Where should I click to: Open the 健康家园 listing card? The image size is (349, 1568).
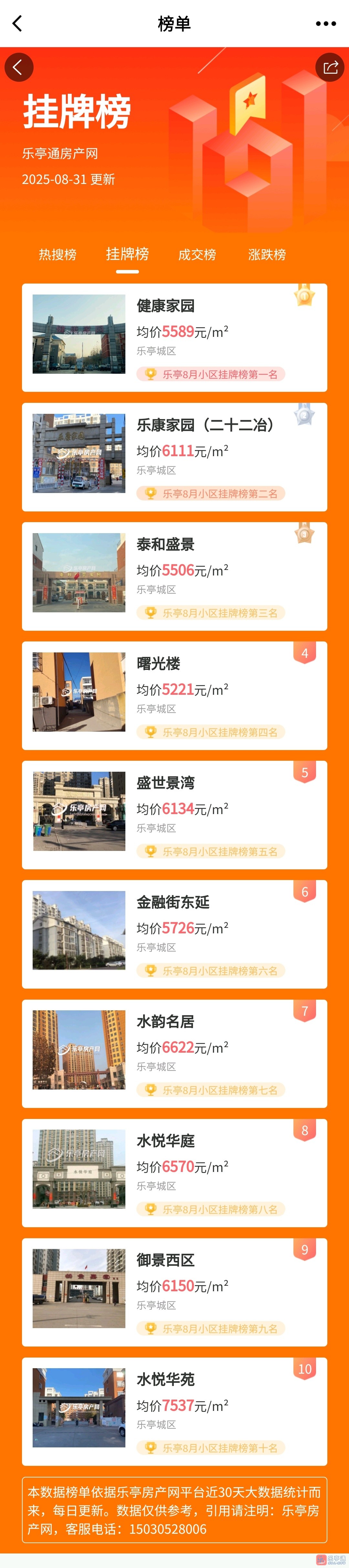click(x=174, y=338)
